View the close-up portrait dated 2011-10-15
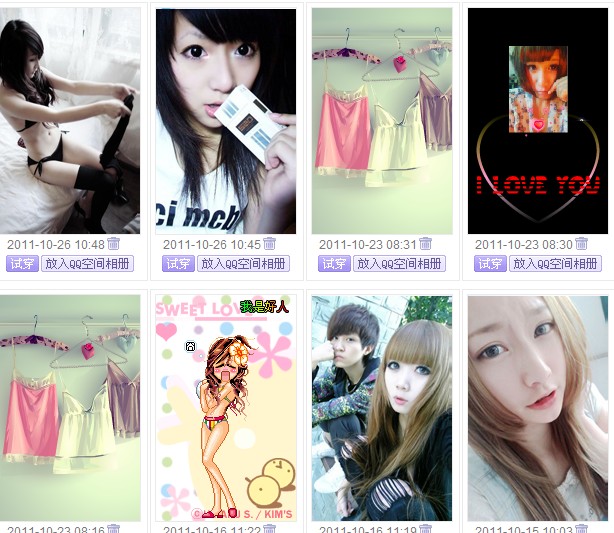614x533 pixels. [537, 408]
